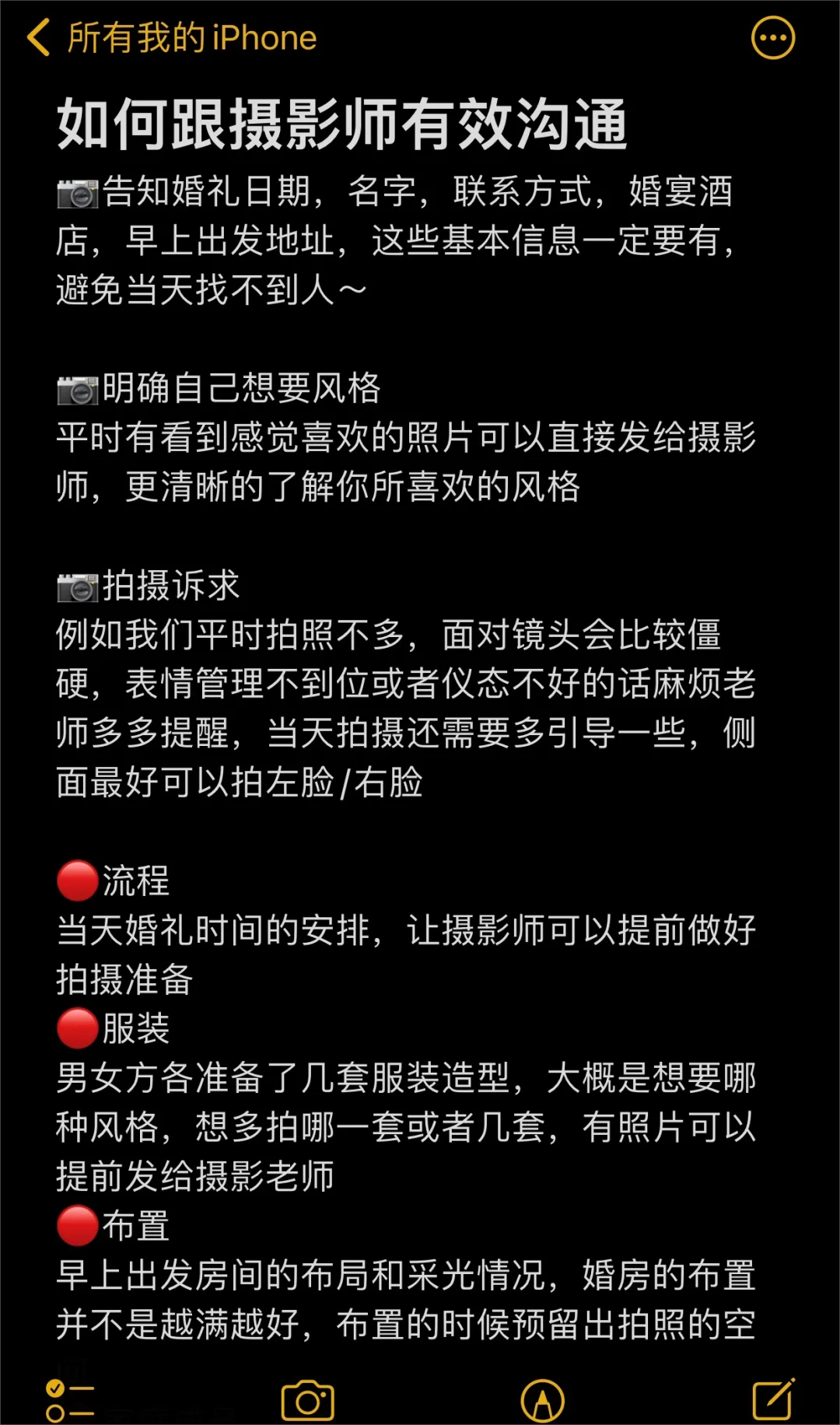Open the markup drawing tool

pos(542,1400)
